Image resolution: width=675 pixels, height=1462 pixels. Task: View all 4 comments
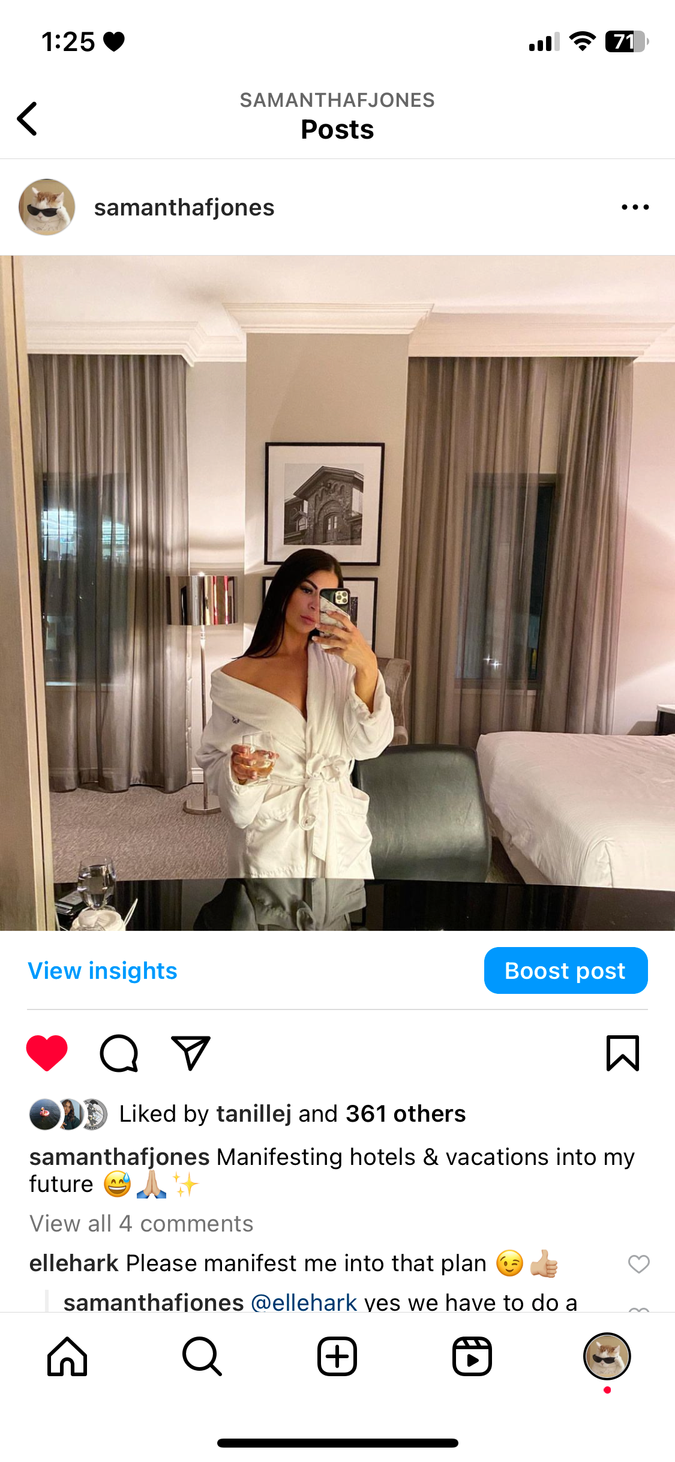click(141, 1223)
